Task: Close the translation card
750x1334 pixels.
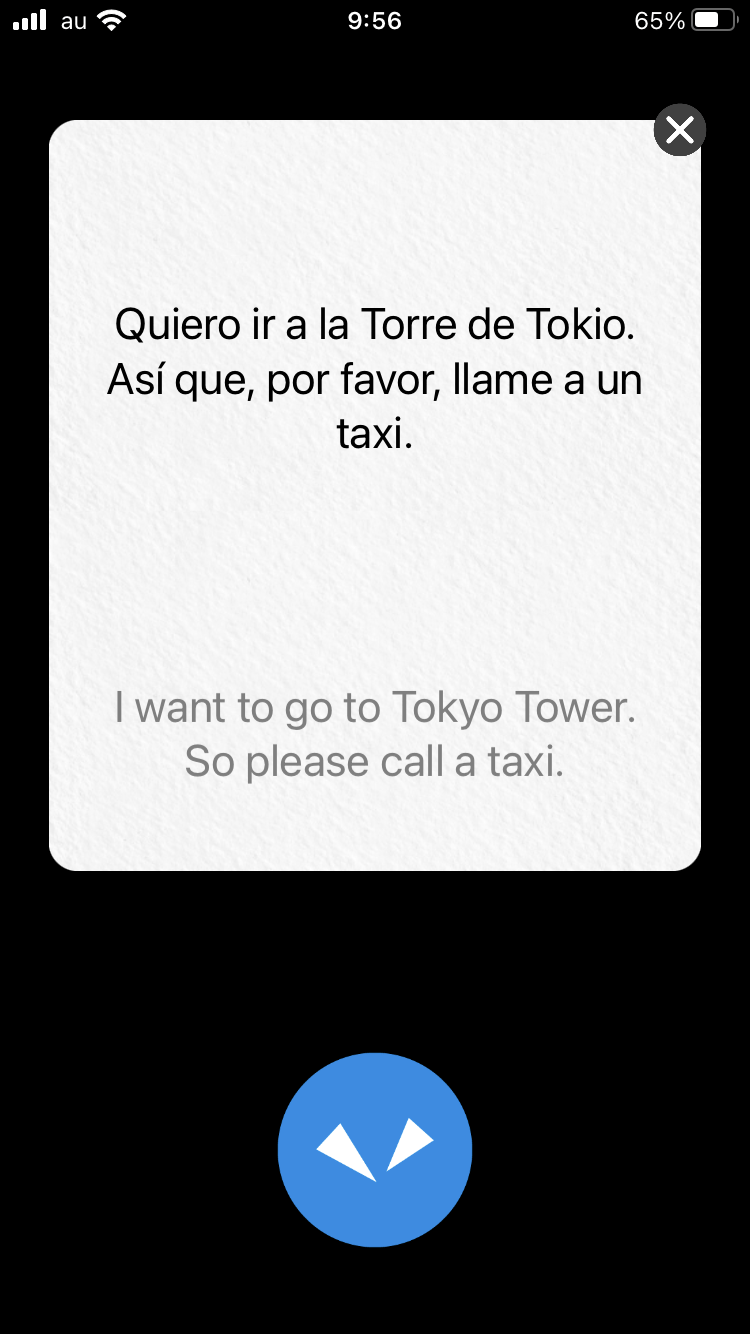Action: tap(680, 130)
